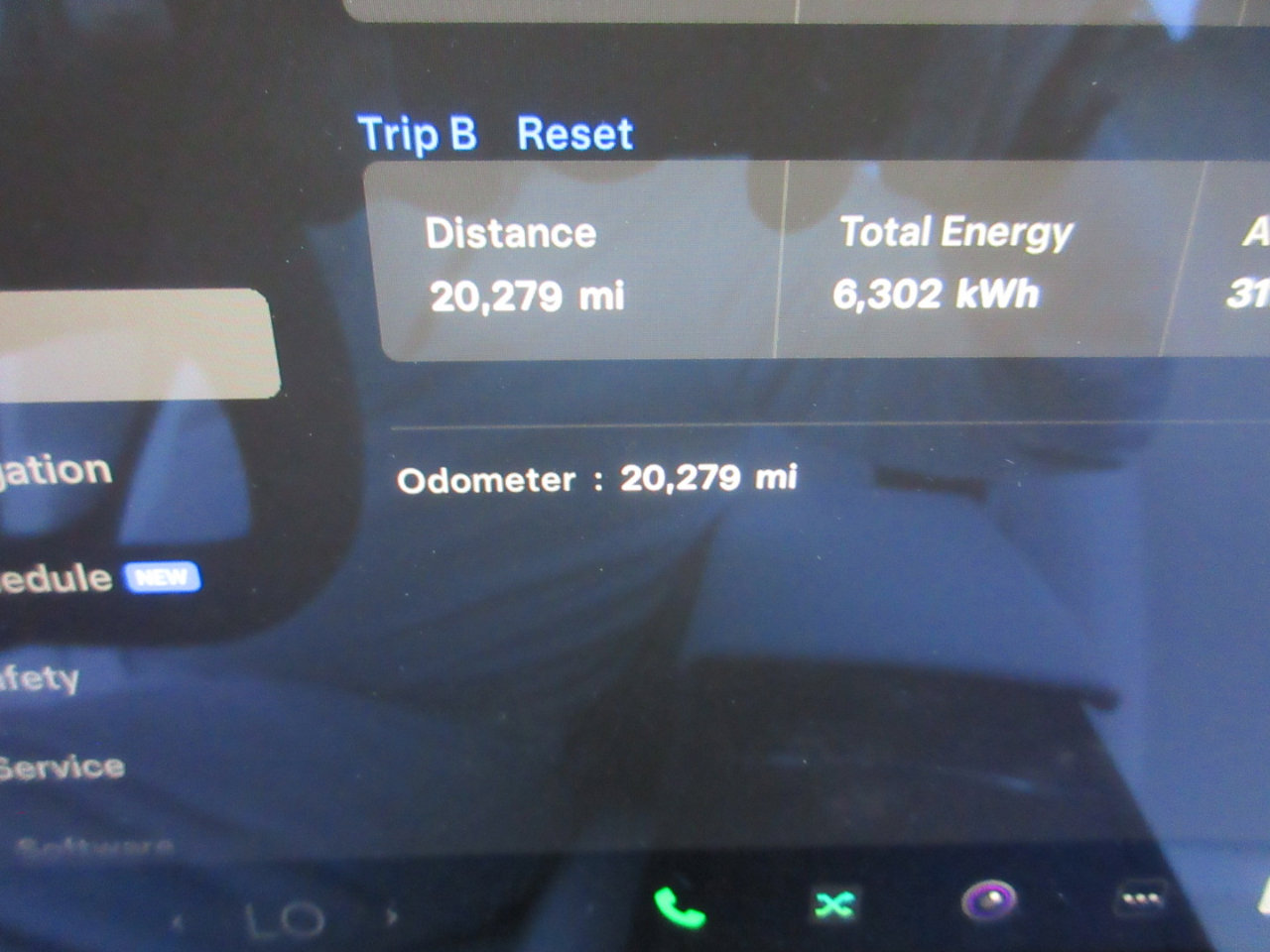The width and height of the screenshot is (1270, 952).
Task: Open the Software settings
Action: click(x=94, y=848)
